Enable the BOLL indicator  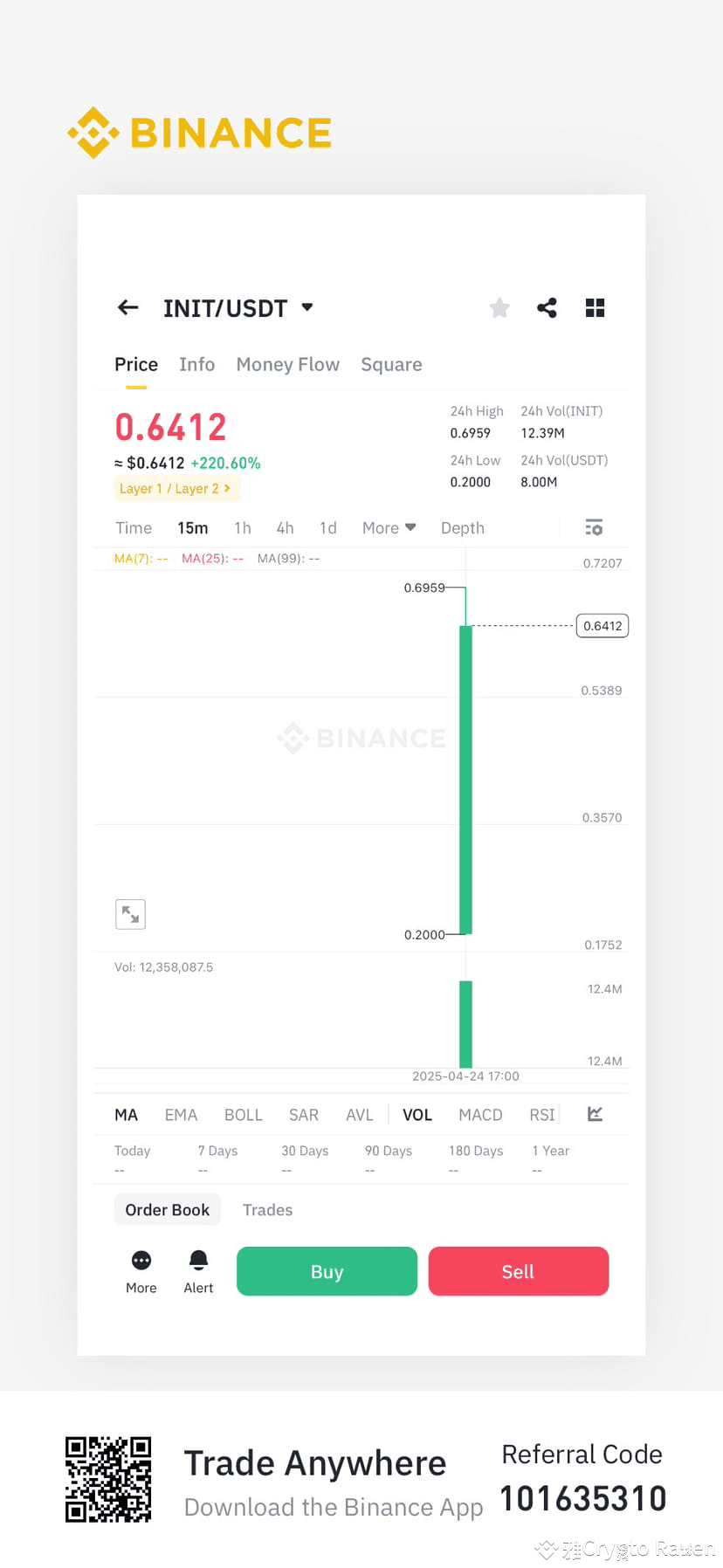coord(243,1114)
